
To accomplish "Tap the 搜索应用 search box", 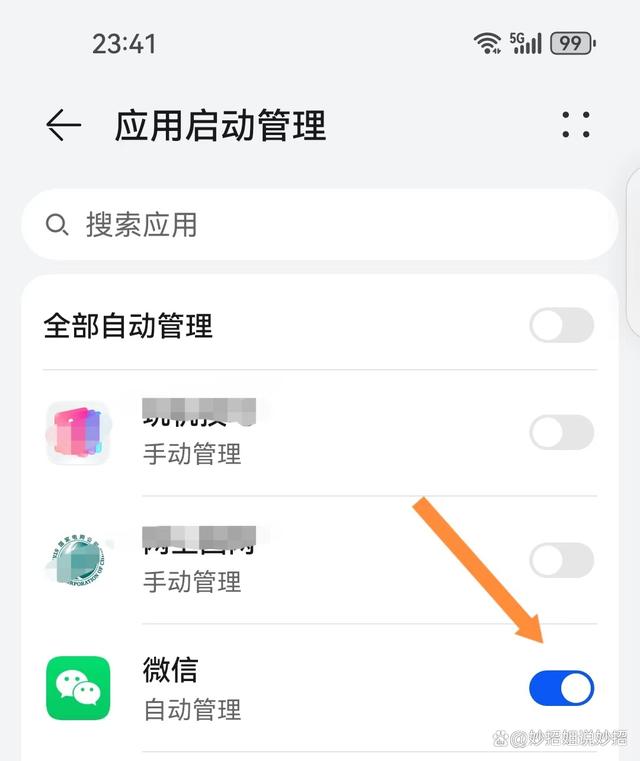I will pyautogui.click(x=319, y=224).
